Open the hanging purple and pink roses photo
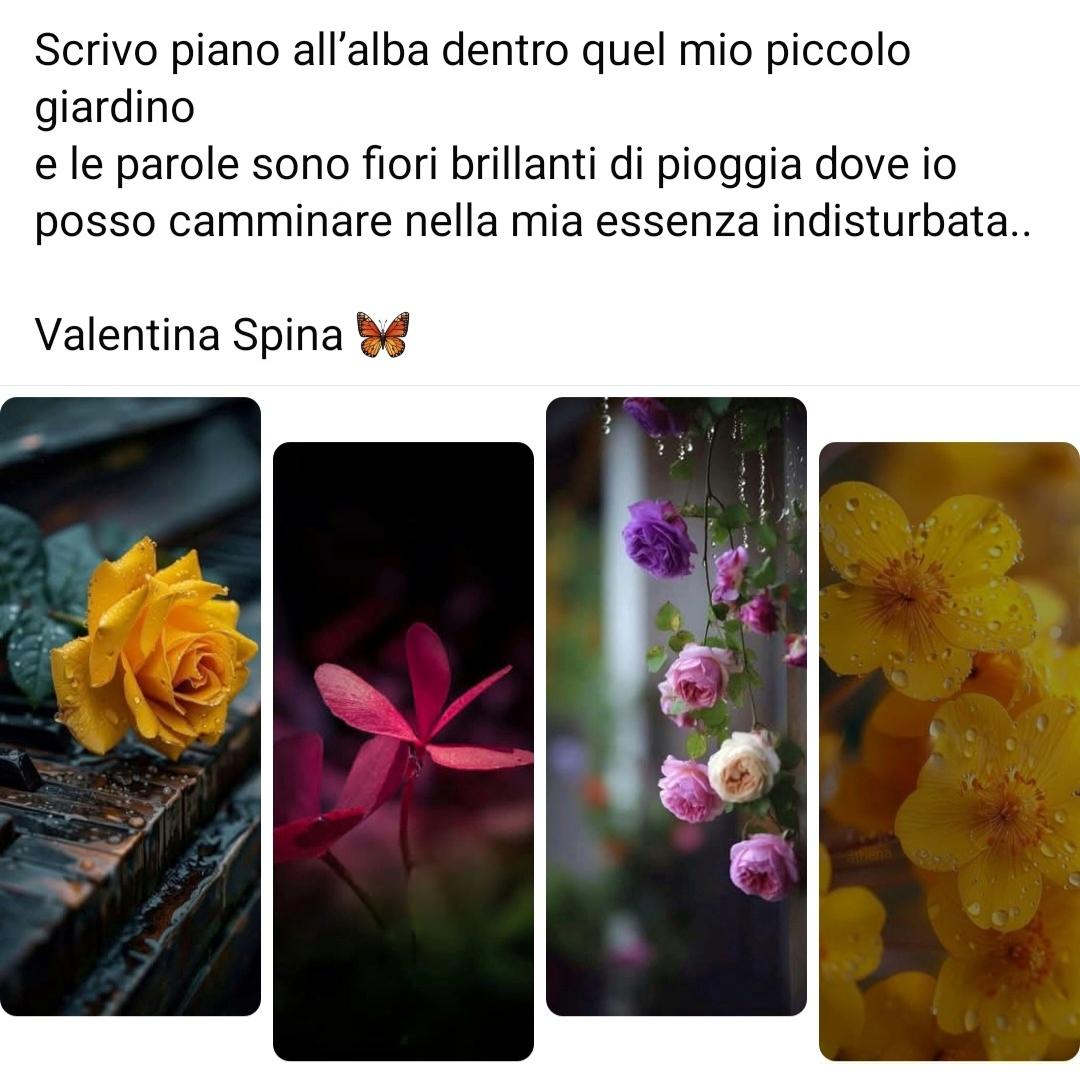1080x1080 pixels. [x=676, y=706]
